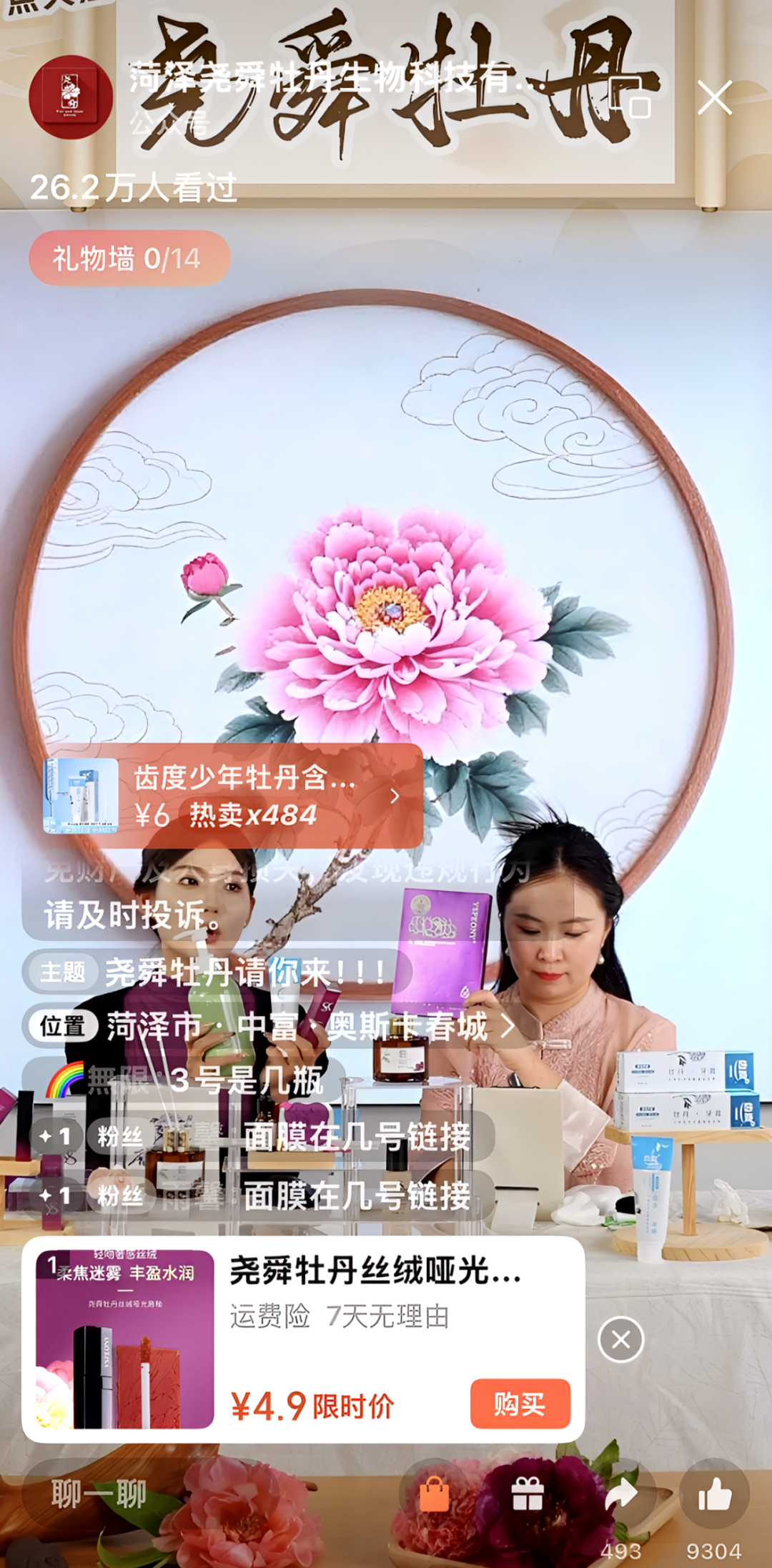
Task: Send a gift via the gift icon
Action: (x=528, y=1494)
